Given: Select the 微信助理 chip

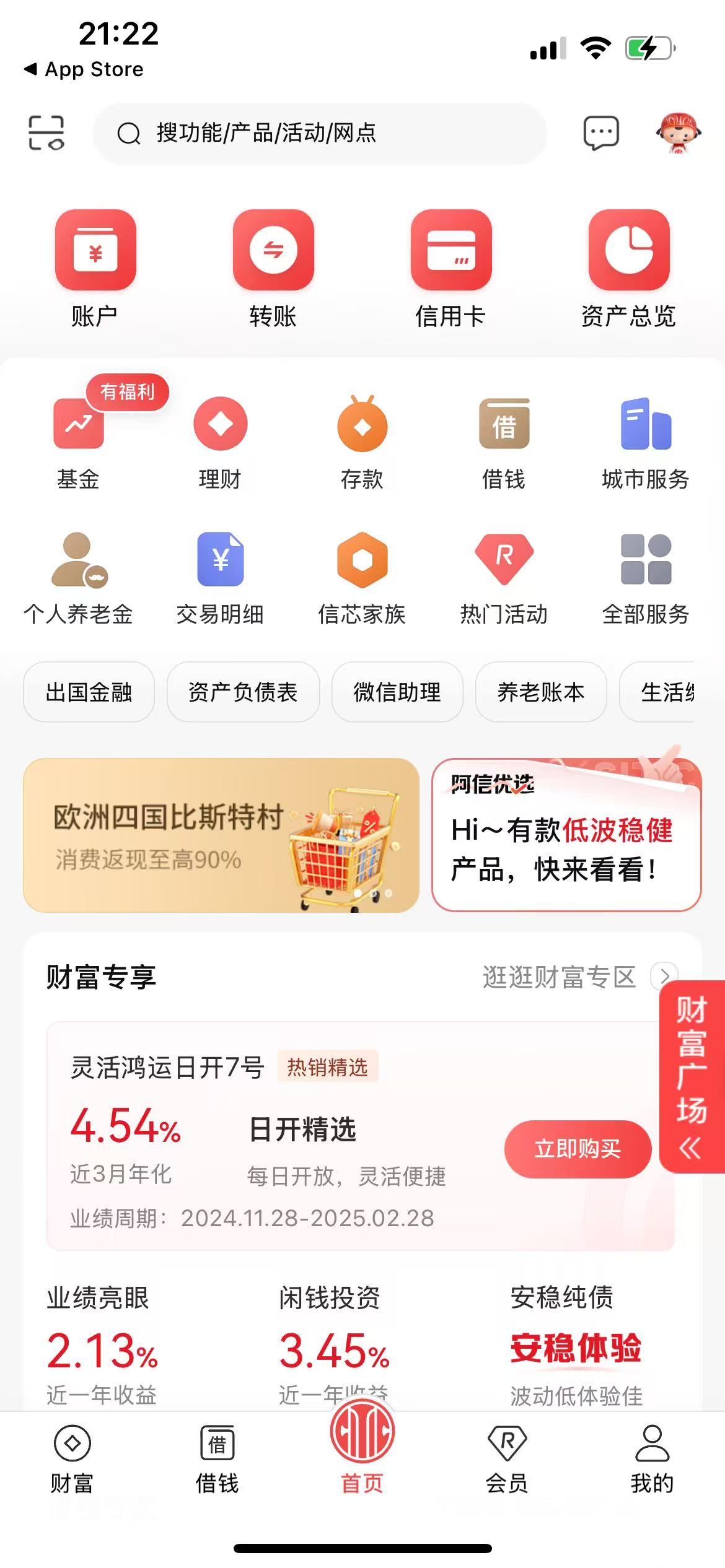Looking at the screenshot, I should [x=397, y=692].
